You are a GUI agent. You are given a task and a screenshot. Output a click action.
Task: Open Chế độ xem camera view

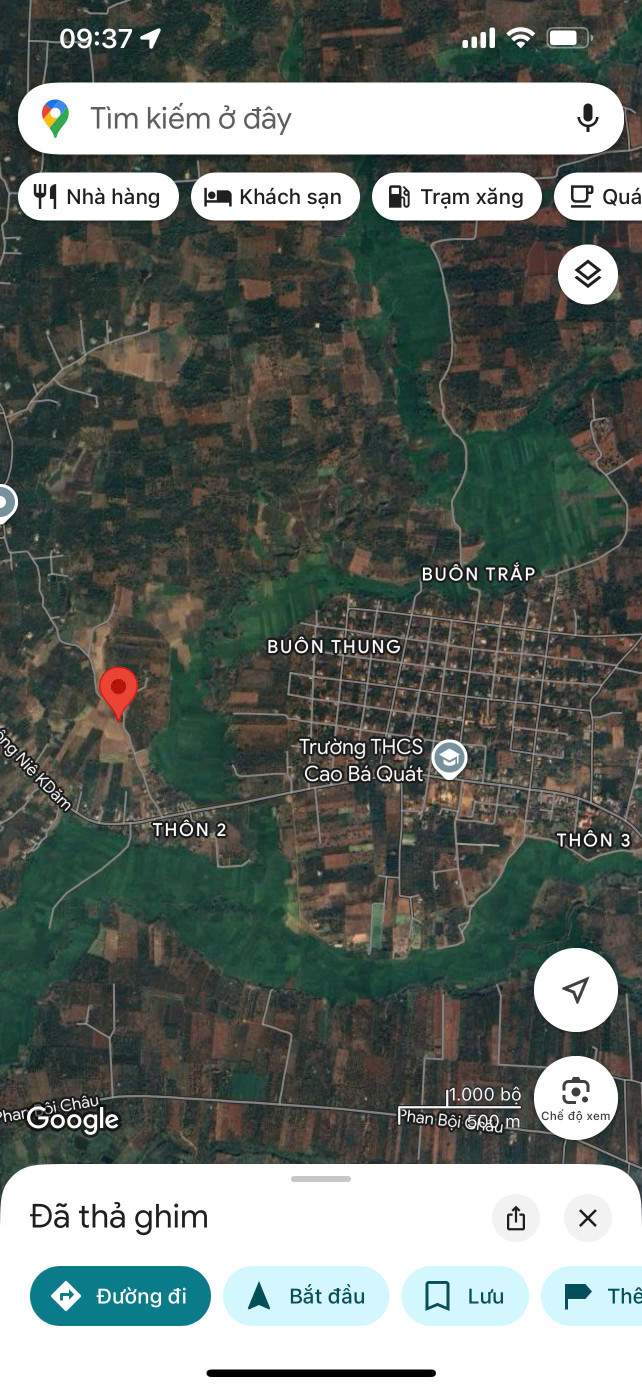[576, 1098]
